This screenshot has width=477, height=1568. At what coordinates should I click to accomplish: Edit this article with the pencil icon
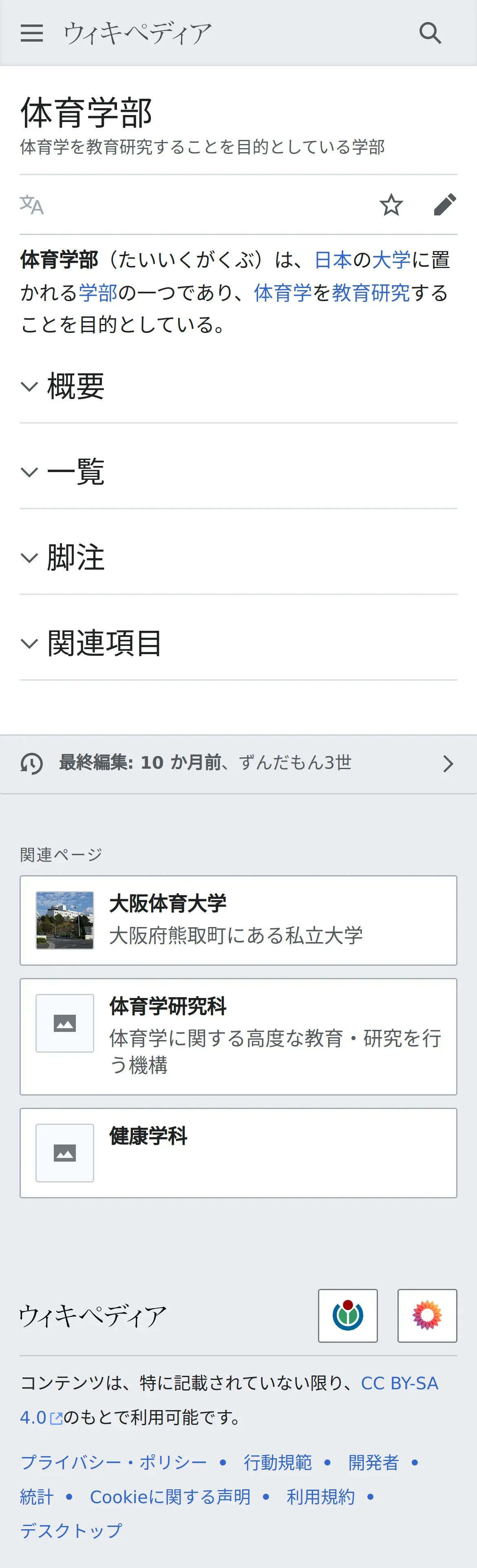[445, 205]
